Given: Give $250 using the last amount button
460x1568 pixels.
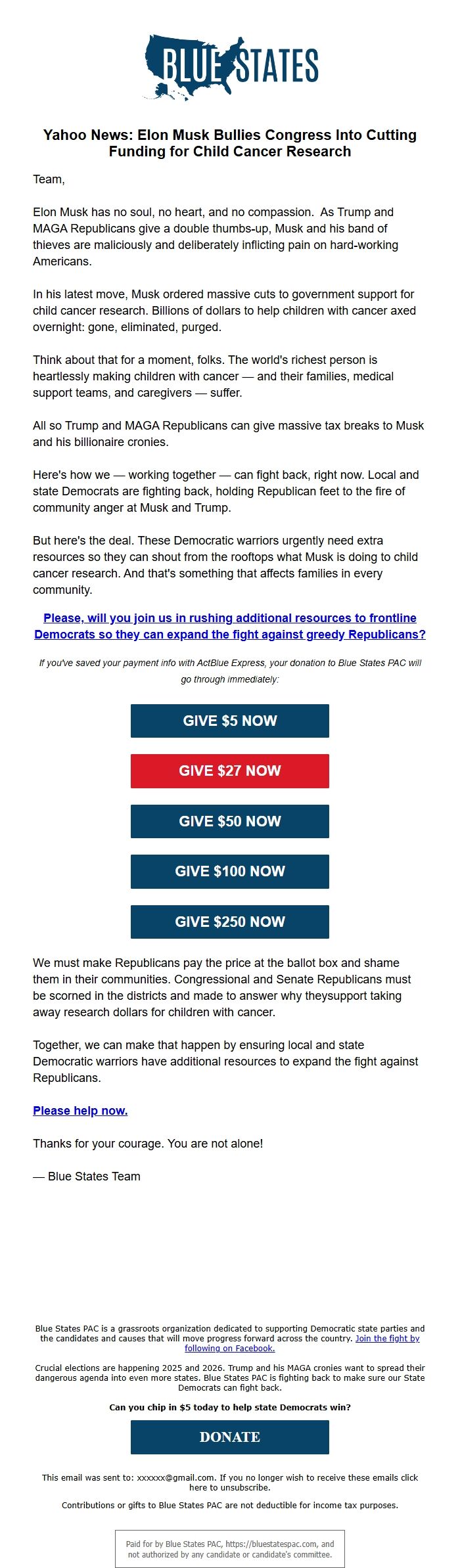Looking at the screenshot, I should 229,922.
